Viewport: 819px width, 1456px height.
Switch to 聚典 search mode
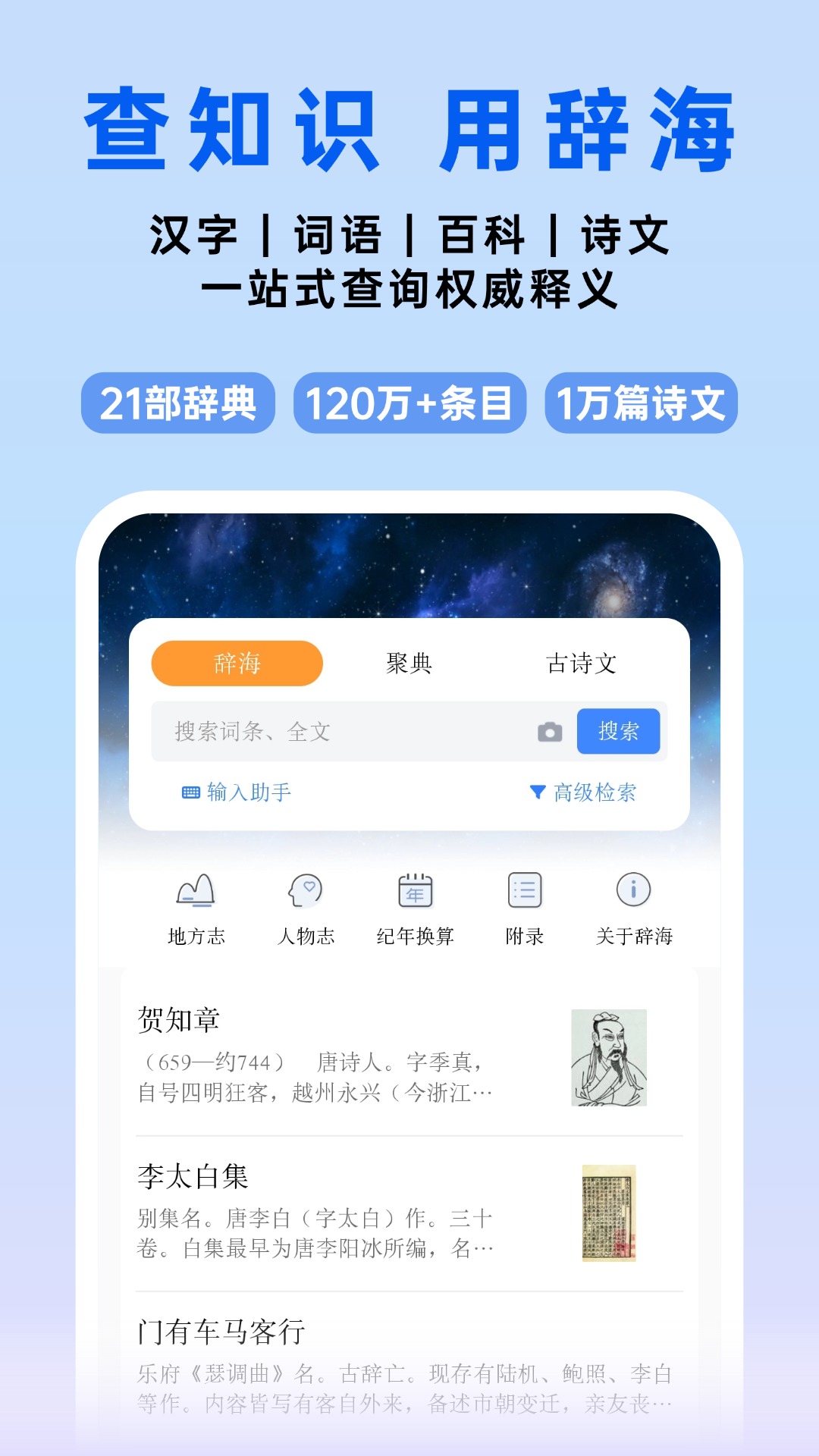click(x=411, y=663)
